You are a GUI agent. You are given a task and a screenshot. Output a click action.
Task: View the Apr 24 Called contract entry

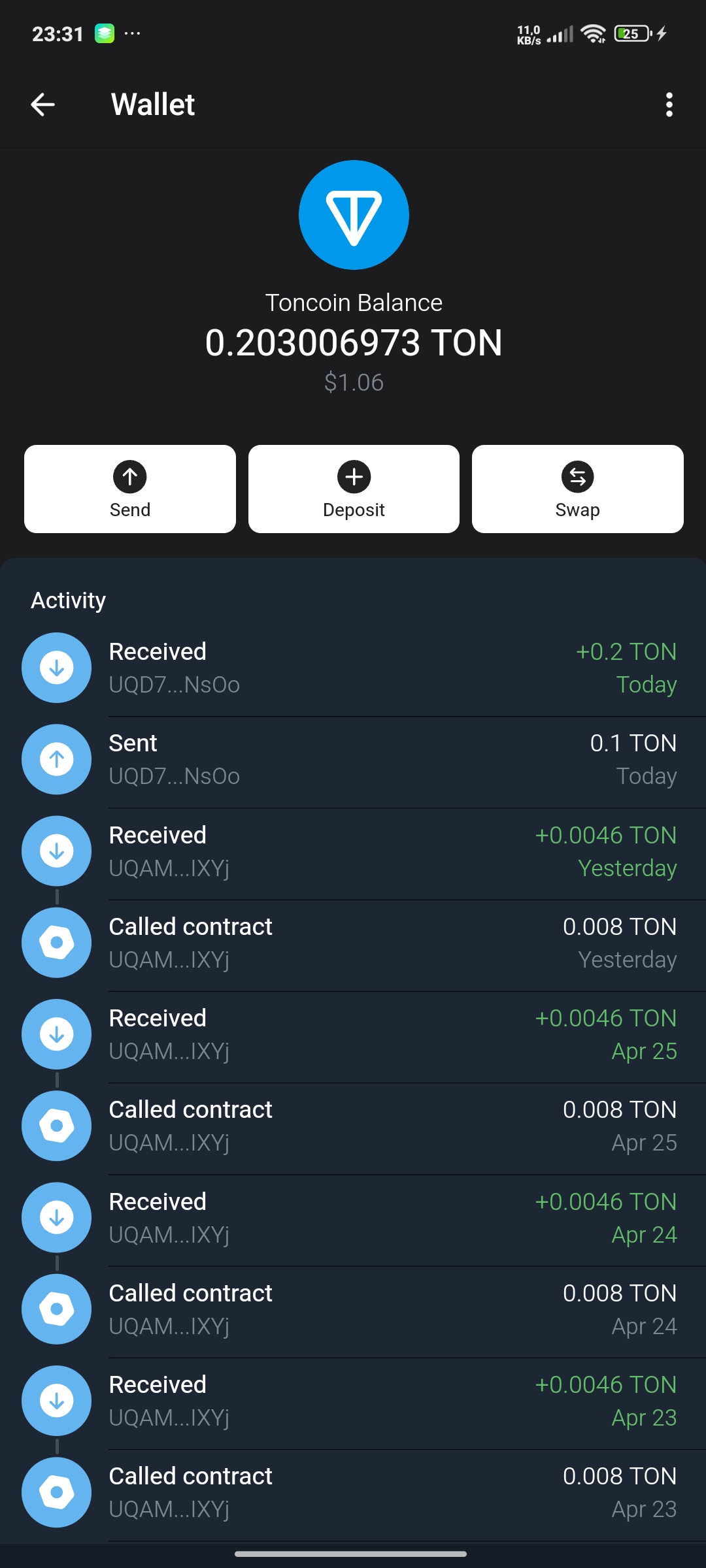(353, 1309)
